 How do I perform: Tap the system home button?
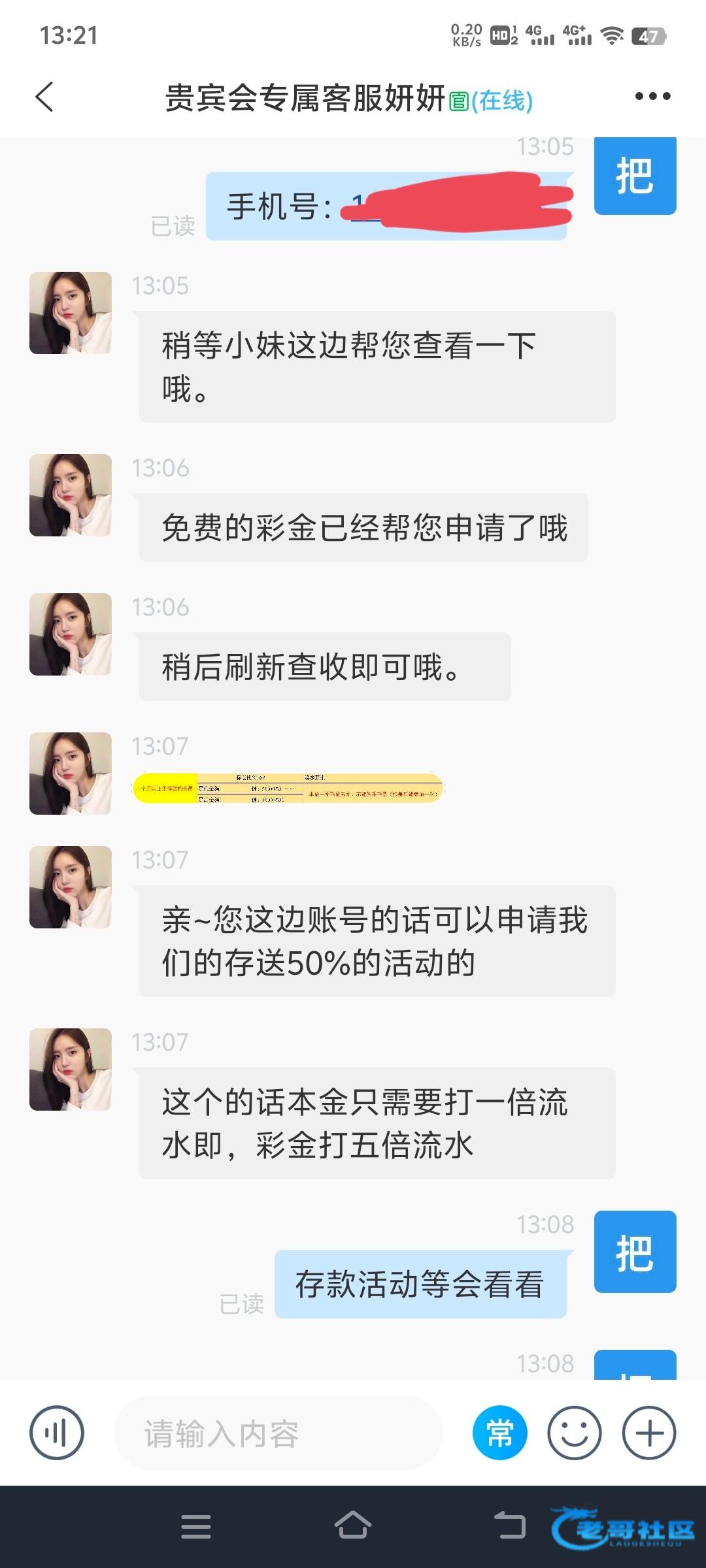(x=353, y=1526)
